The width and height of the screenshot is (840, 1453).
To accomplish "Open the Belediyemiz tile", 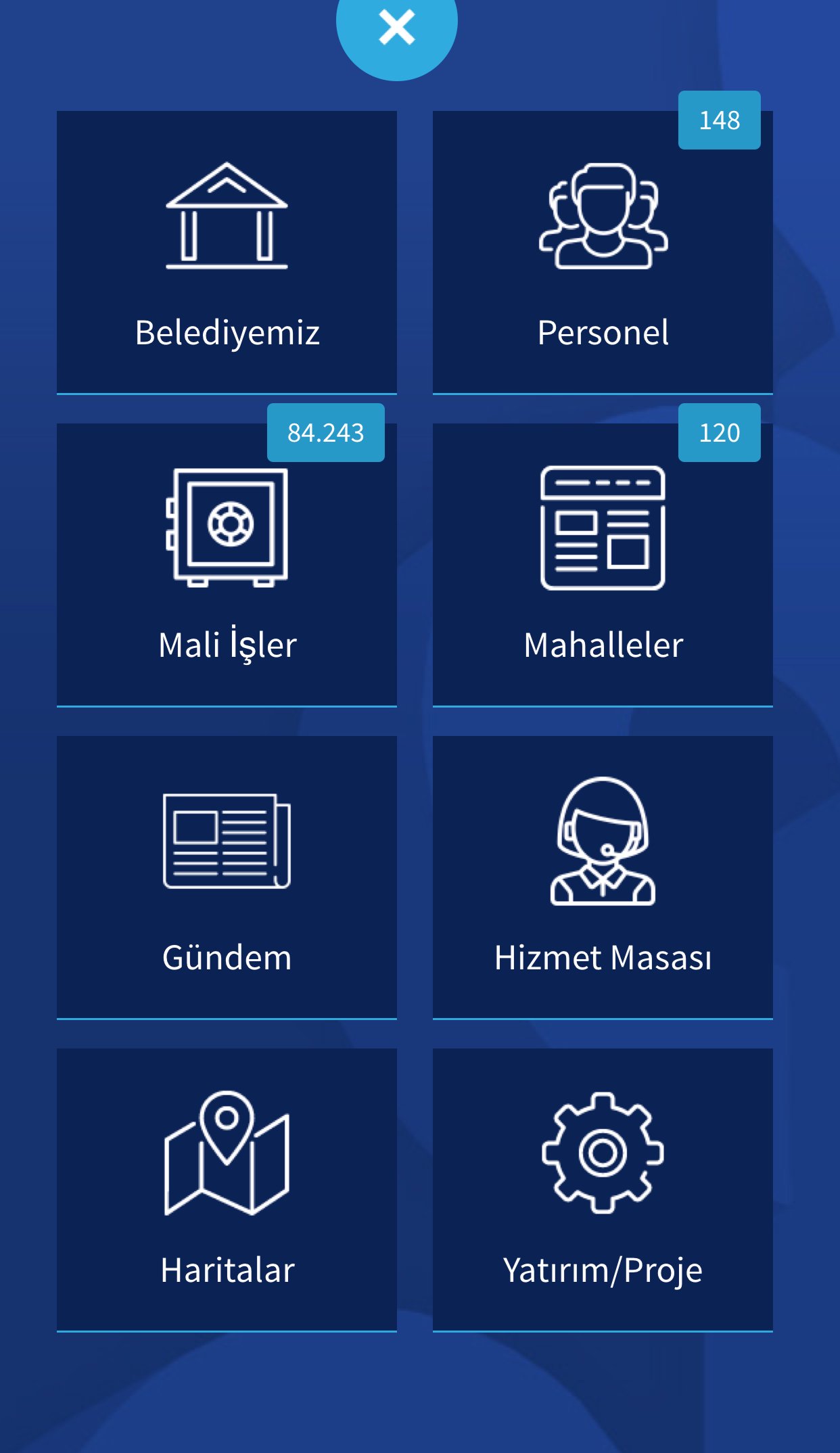I will coord(227,252).
